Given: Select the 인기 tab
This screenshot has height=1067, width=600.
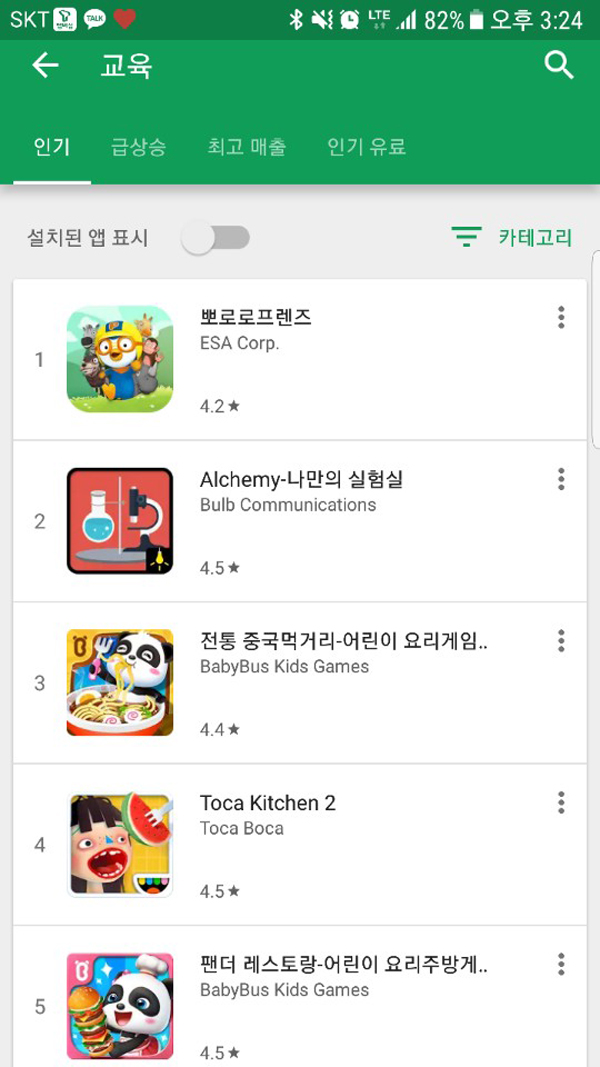Looking at the screenshot, I should (x=52, y=148).
